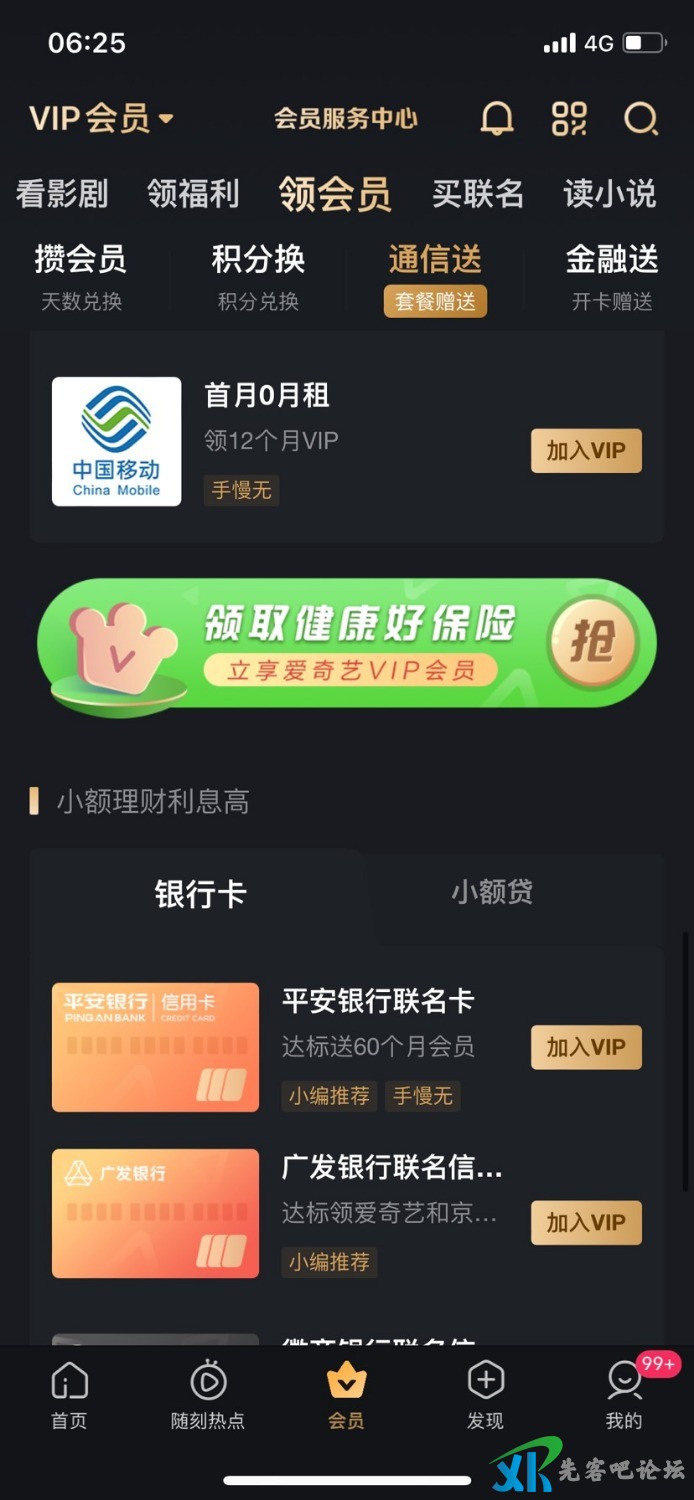This screenshot has height=1500, width=694.
Task: Tap 加入VIP for 广发银行联名信用卡
Action: [586, 1222]
